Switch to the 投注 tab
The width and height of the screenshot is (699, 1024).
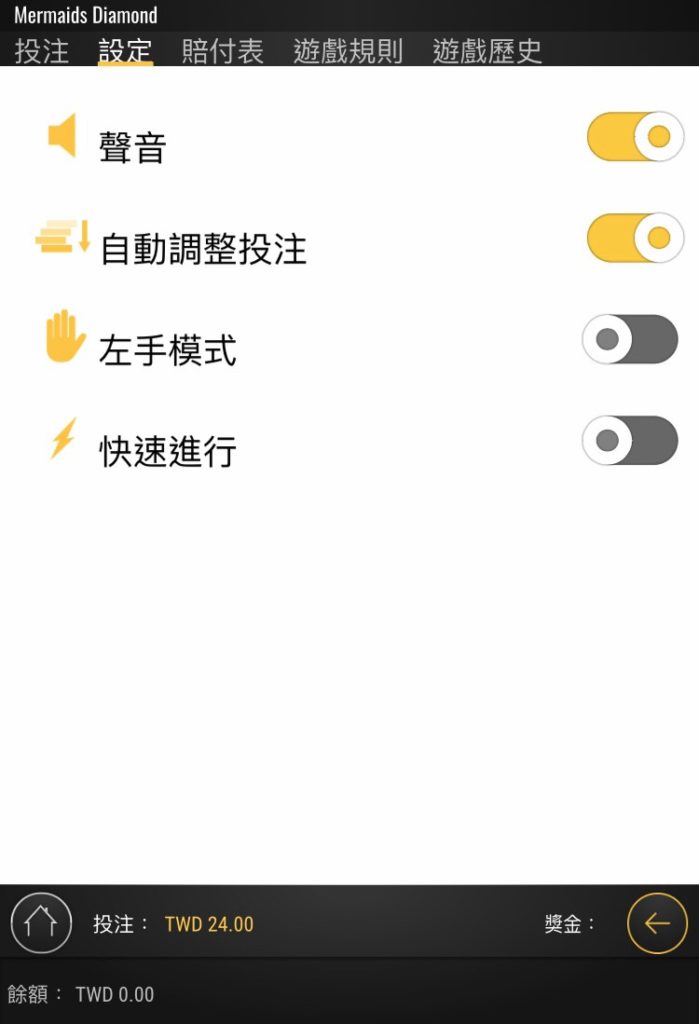click(42, 50)
